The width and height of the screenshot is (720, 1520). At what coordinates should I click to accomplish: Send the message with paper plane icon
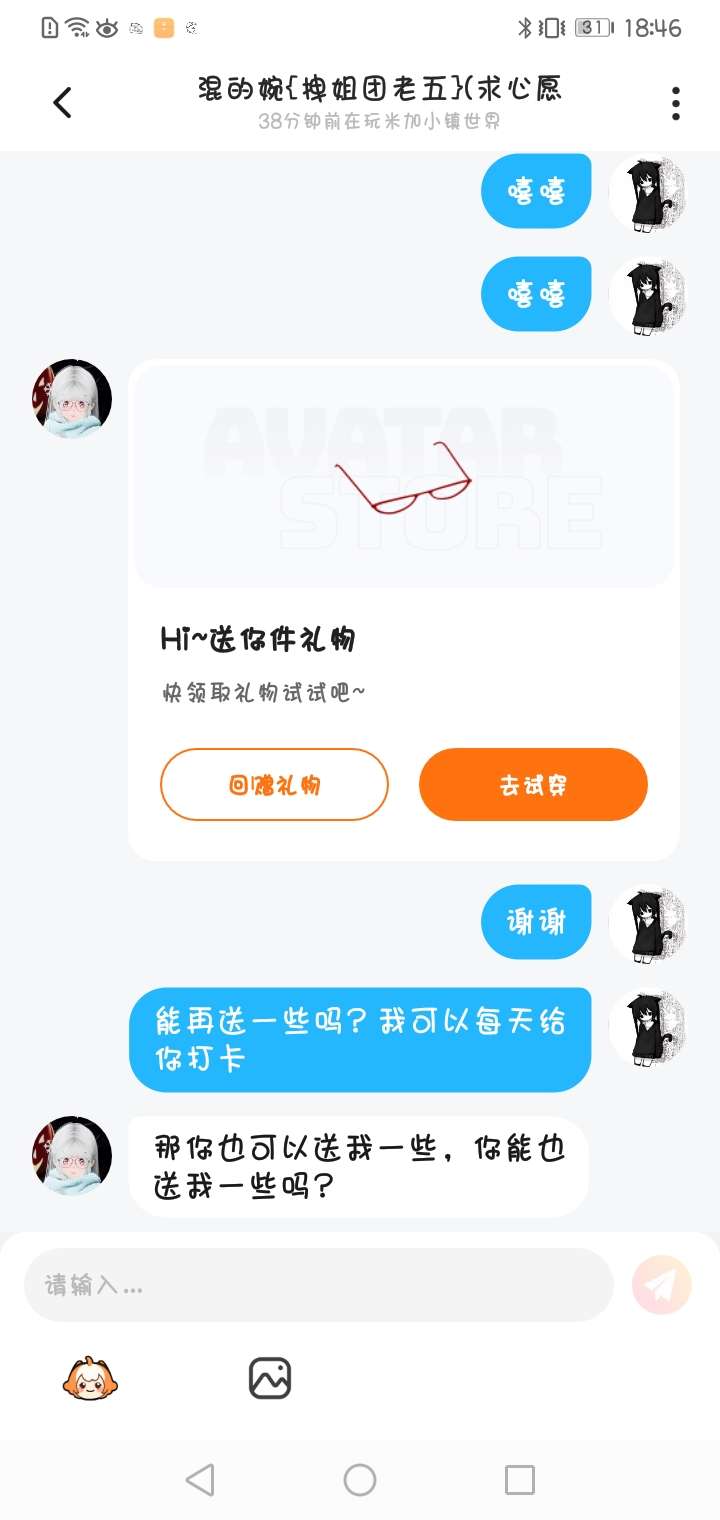click(661, 1284)
